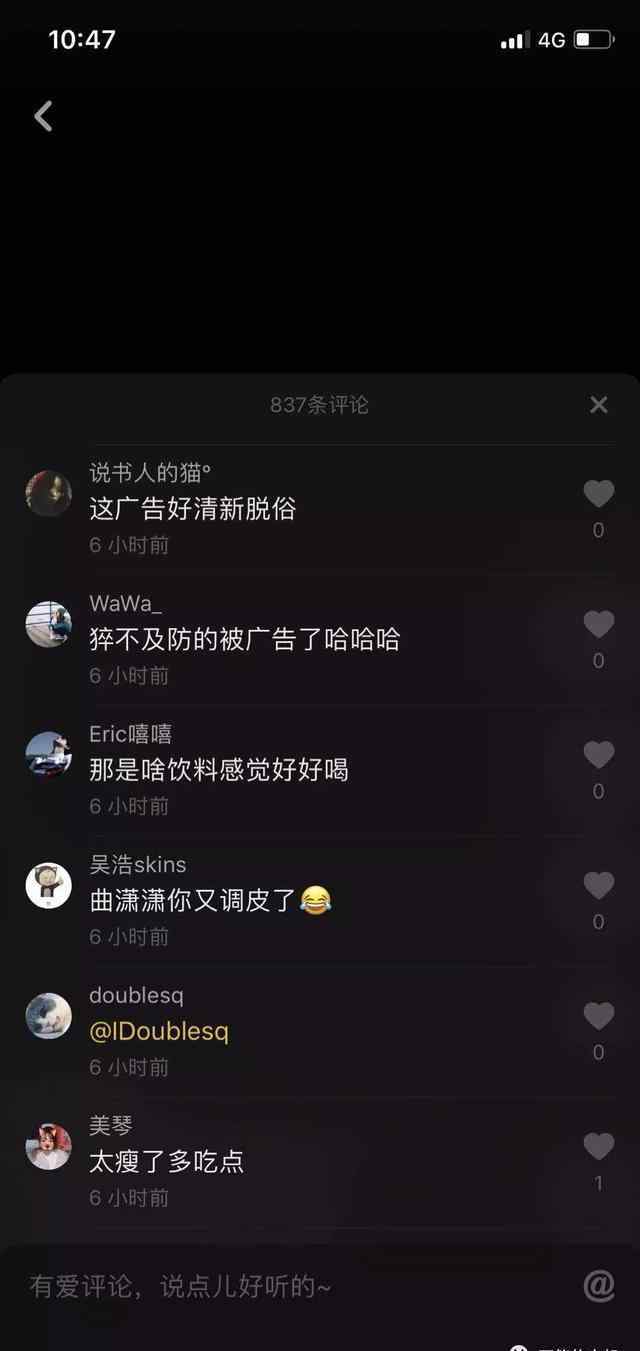Open WaWa_'s profile avatar

(x=48, y=624)
